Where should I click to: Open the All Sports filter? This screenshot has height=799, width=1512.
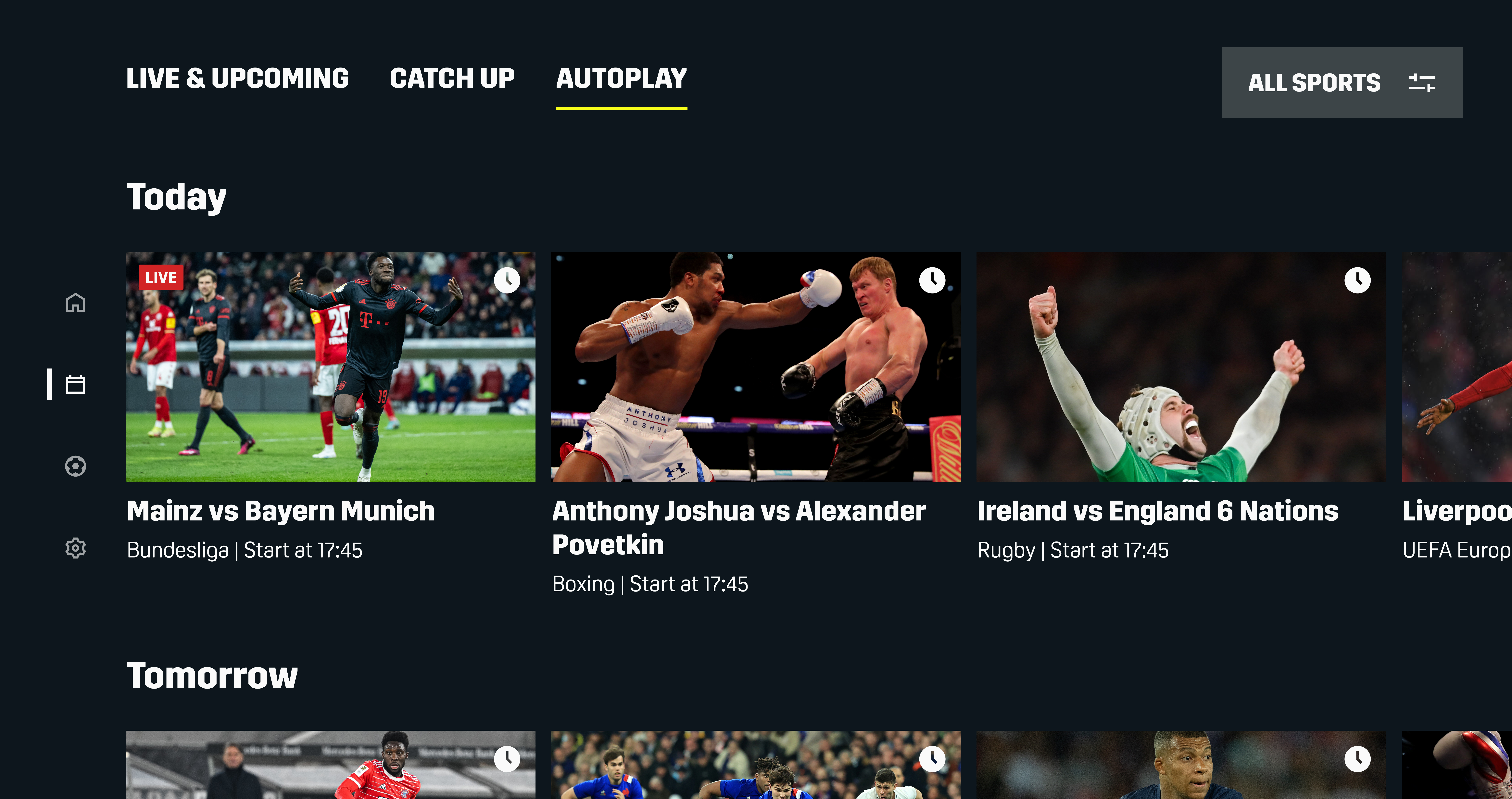pos(1342,83)
